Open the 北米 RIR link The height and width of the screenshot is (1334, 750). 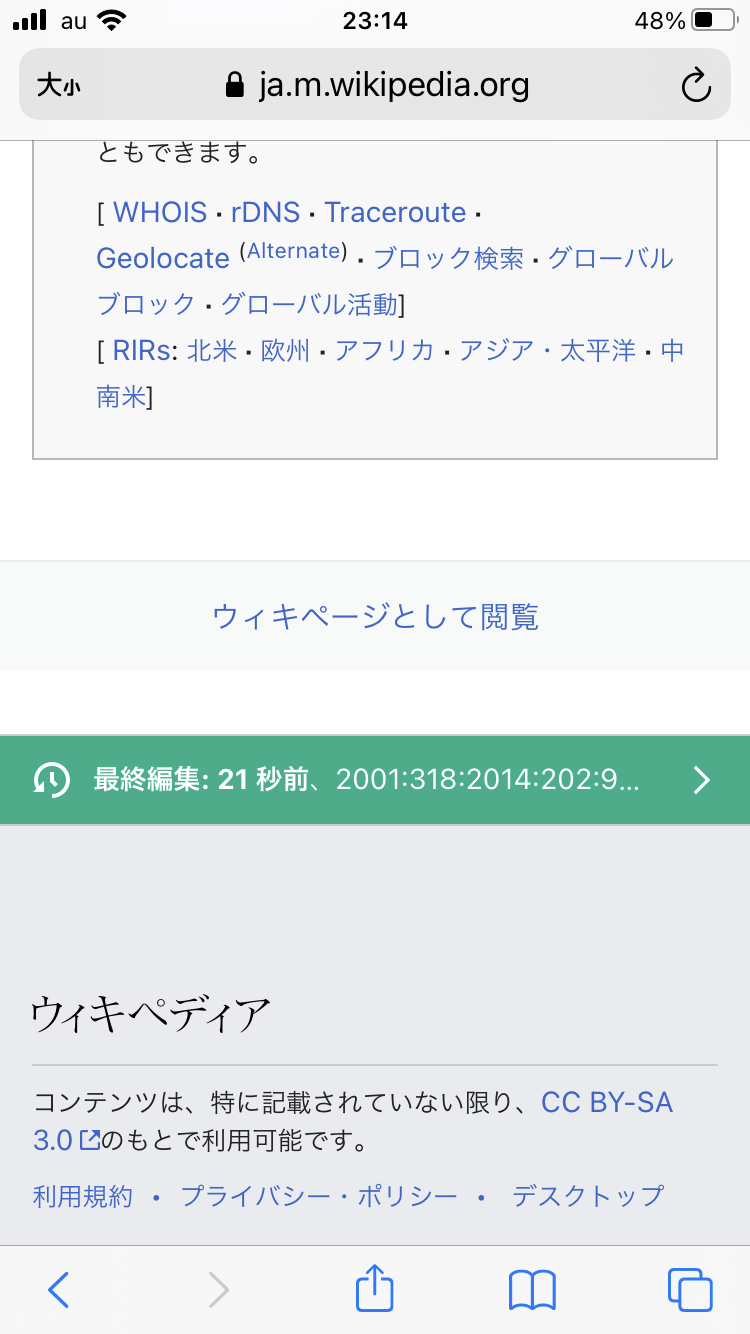tap(212, 351)
